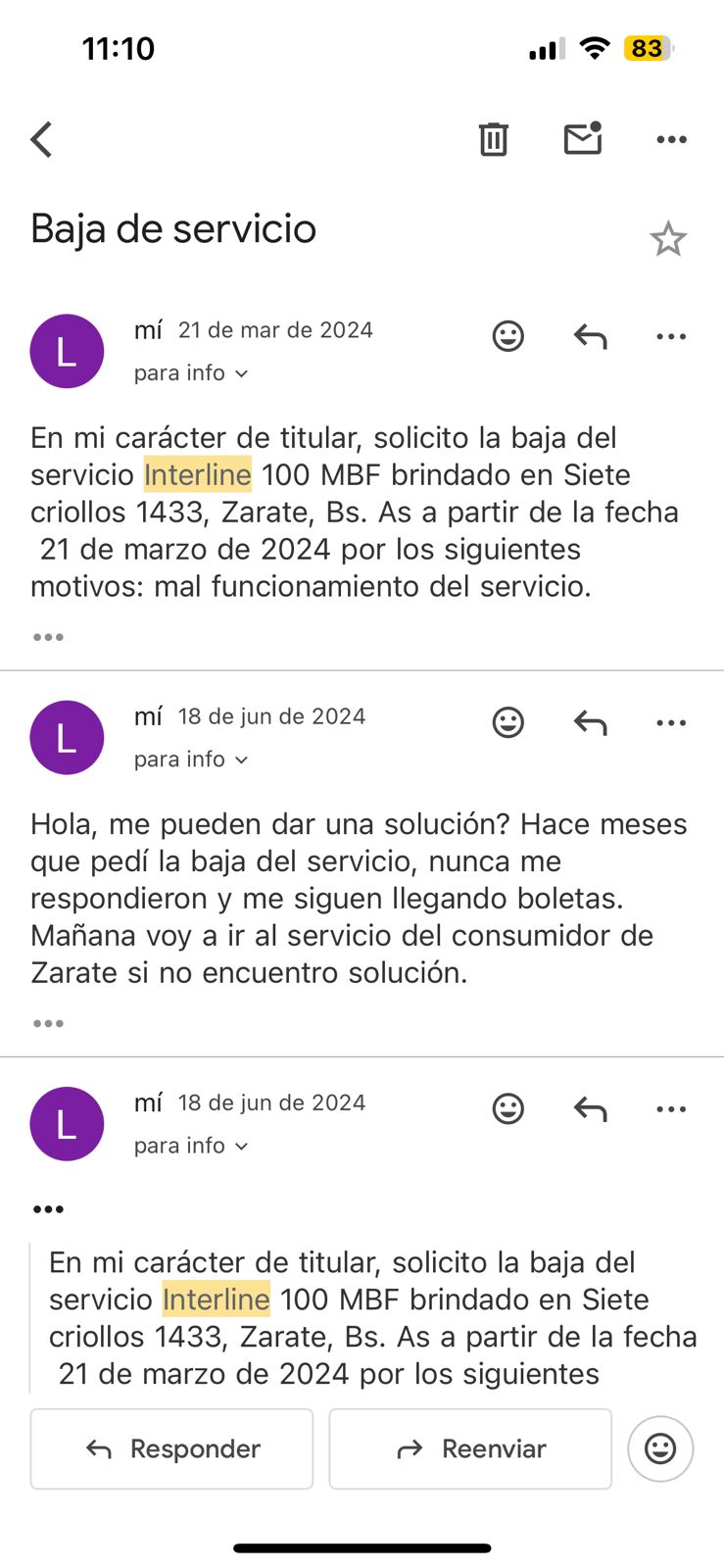Show trimmed content under the Hola message
The width and height of the screenshot is (724, 1568).
(48, 1023)
